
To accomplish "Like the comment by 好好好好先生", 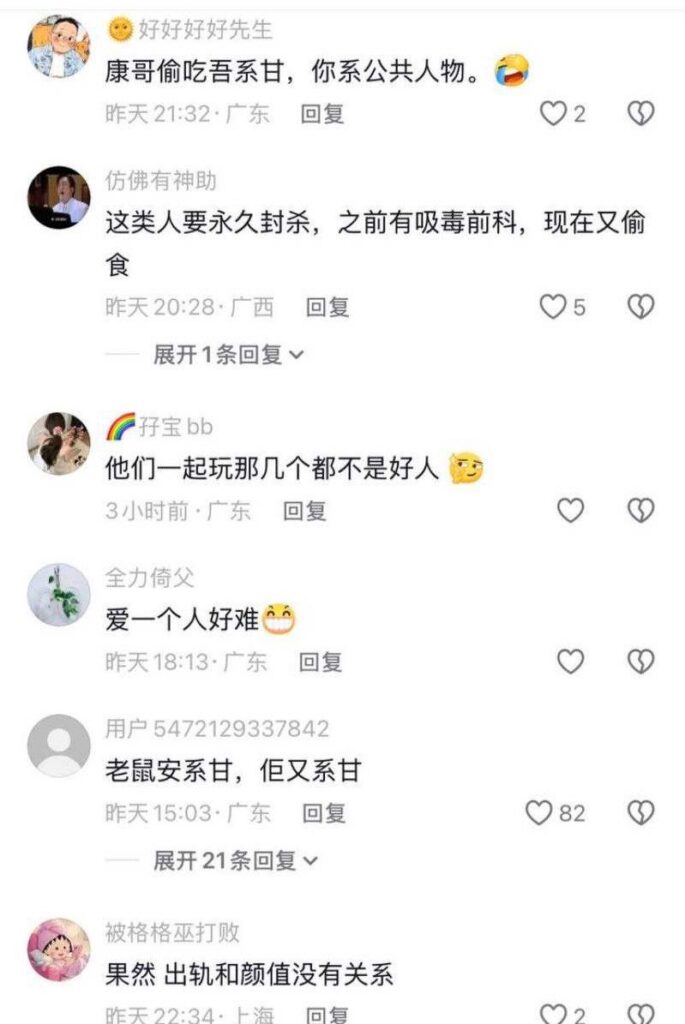I will point(553,114).
